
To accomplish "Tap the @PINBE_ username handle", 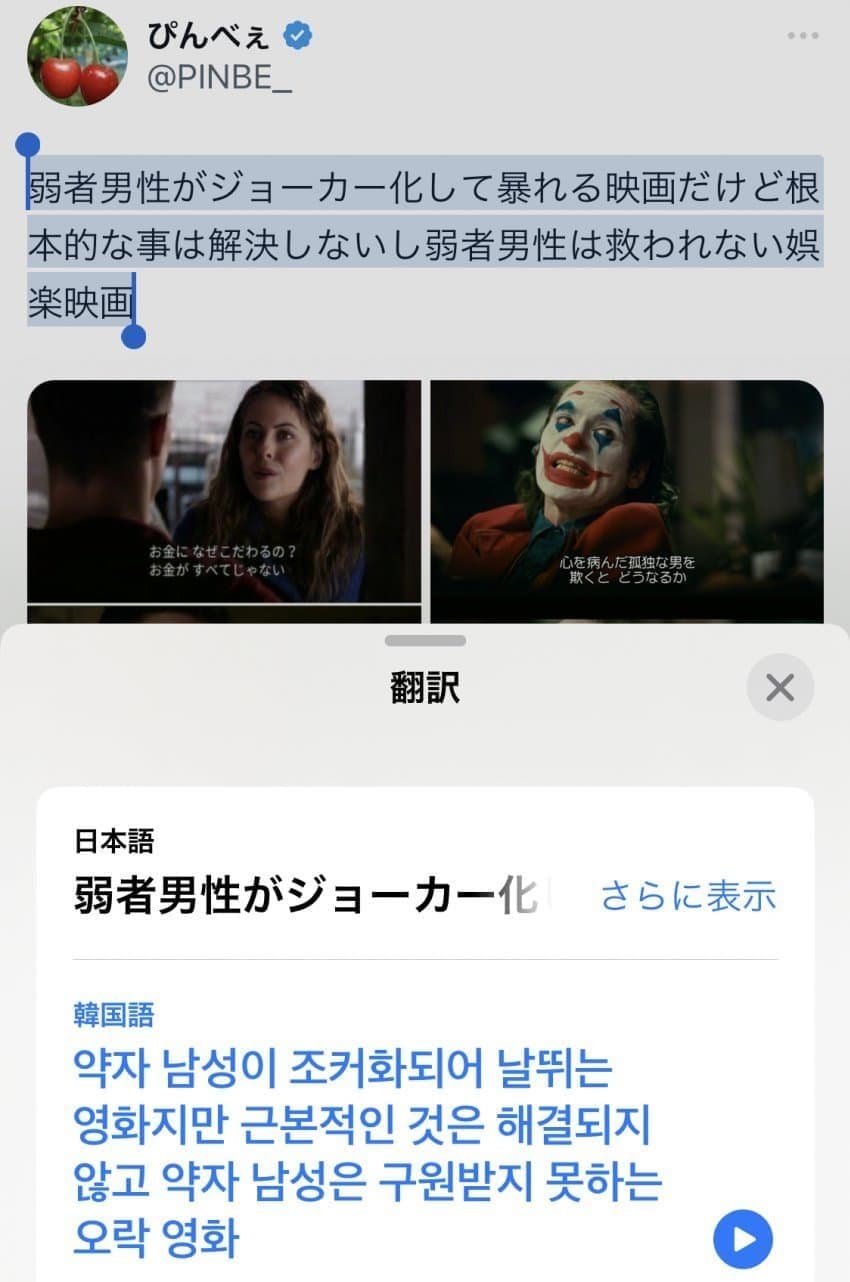I will (x=220, y=80).
